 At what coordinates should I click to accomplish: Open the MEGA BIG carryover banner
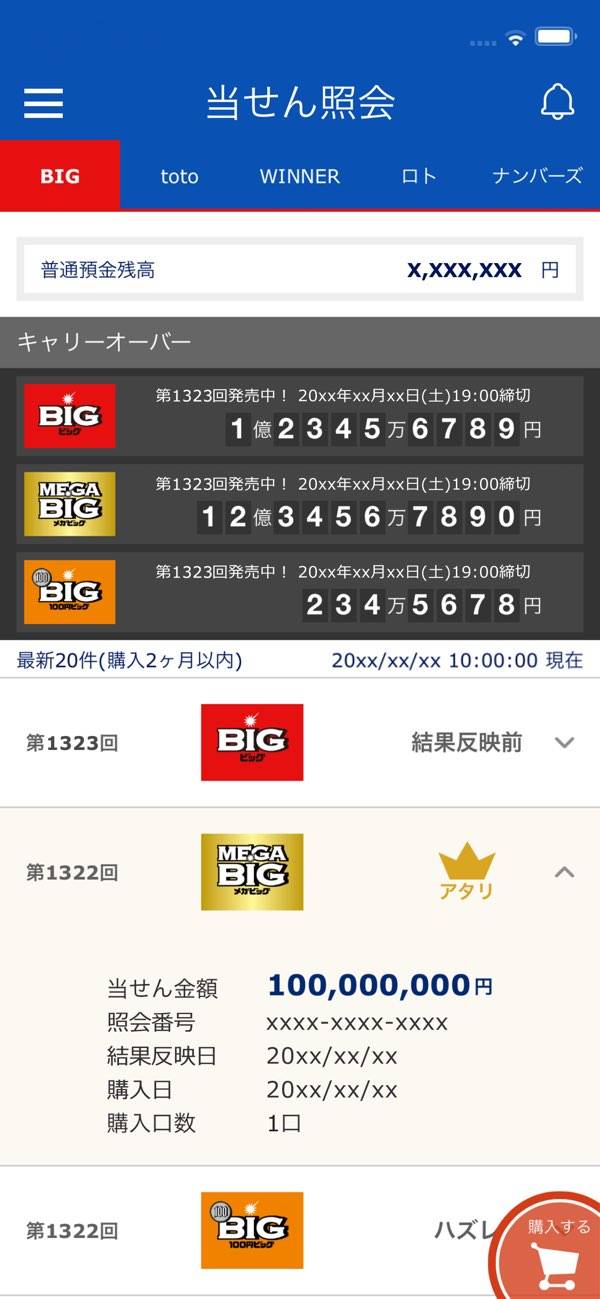pos(300,504)
